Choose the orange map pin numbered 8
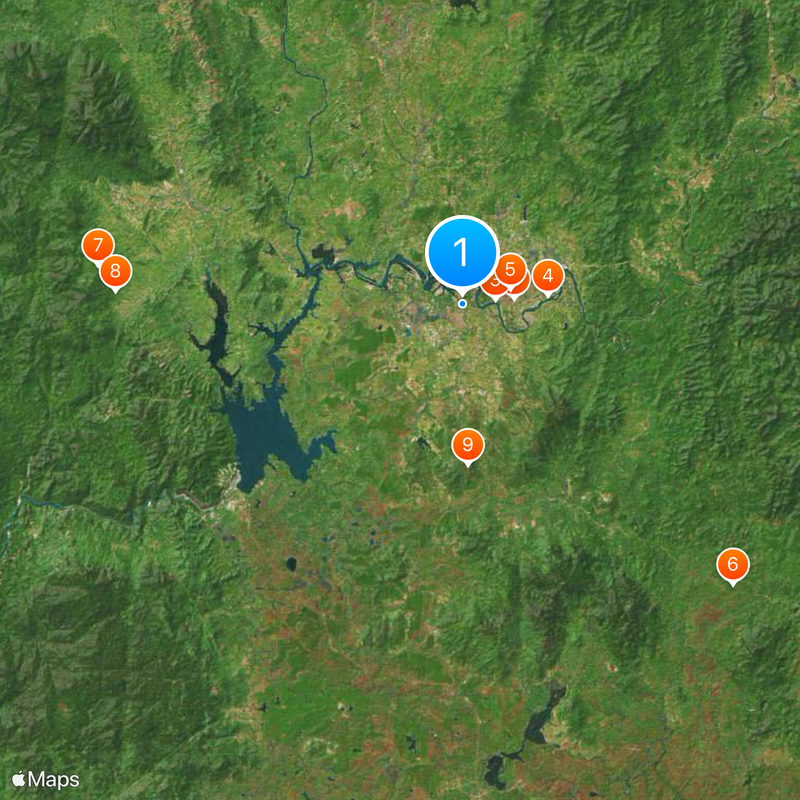Viewport: 800px width, 800px height. tap(116, 270)
